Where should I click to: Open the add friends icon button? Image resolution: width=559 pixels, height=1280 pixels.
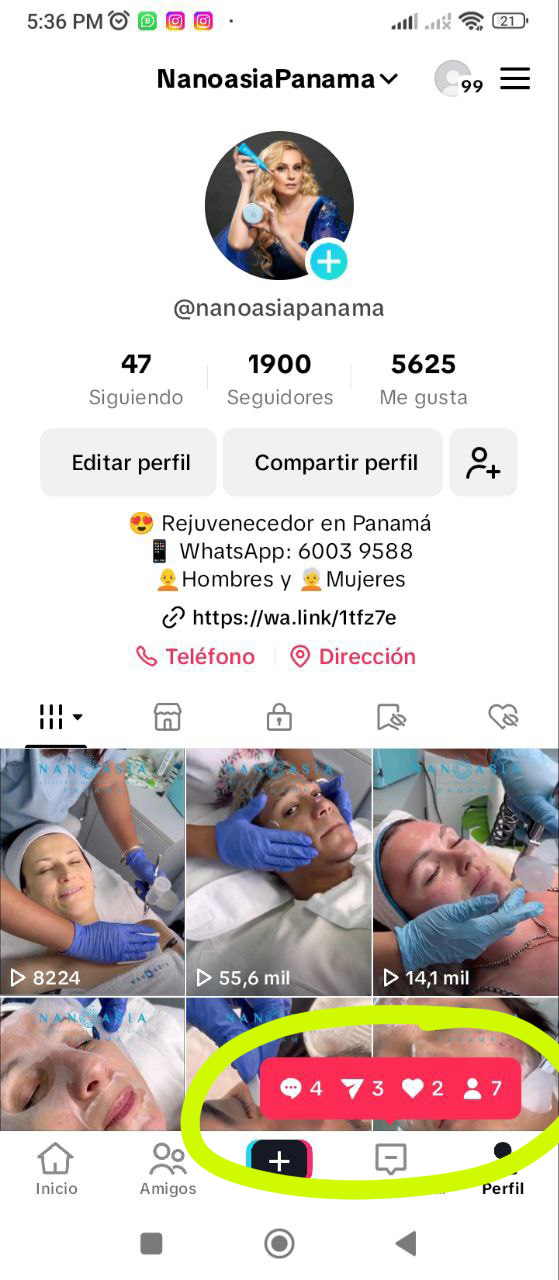pos(483,463)
